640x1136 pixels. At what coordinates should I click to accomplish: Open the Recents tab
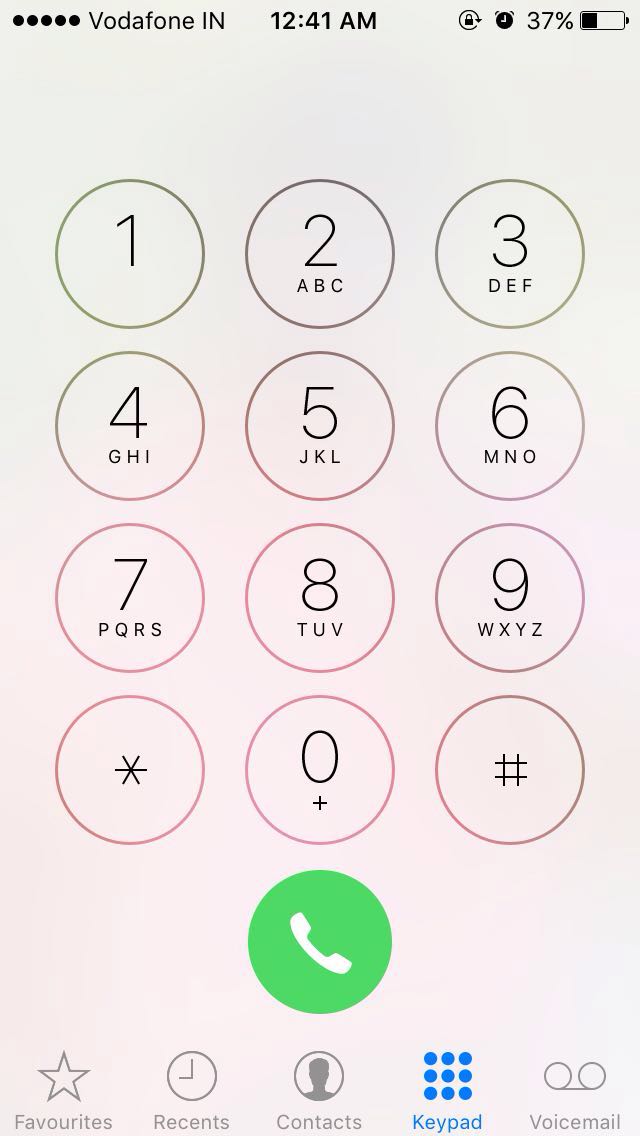tap(191, 1091)
